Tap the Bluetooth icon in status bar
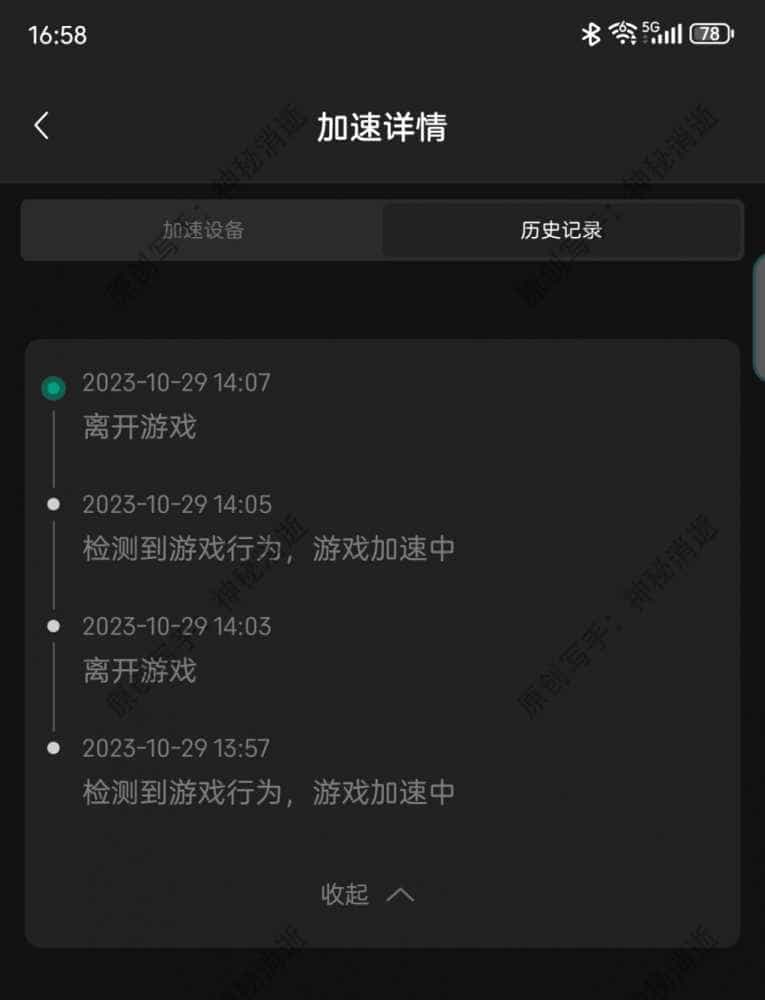Screen dimensions: 765x1000 [x=591, y=33]
